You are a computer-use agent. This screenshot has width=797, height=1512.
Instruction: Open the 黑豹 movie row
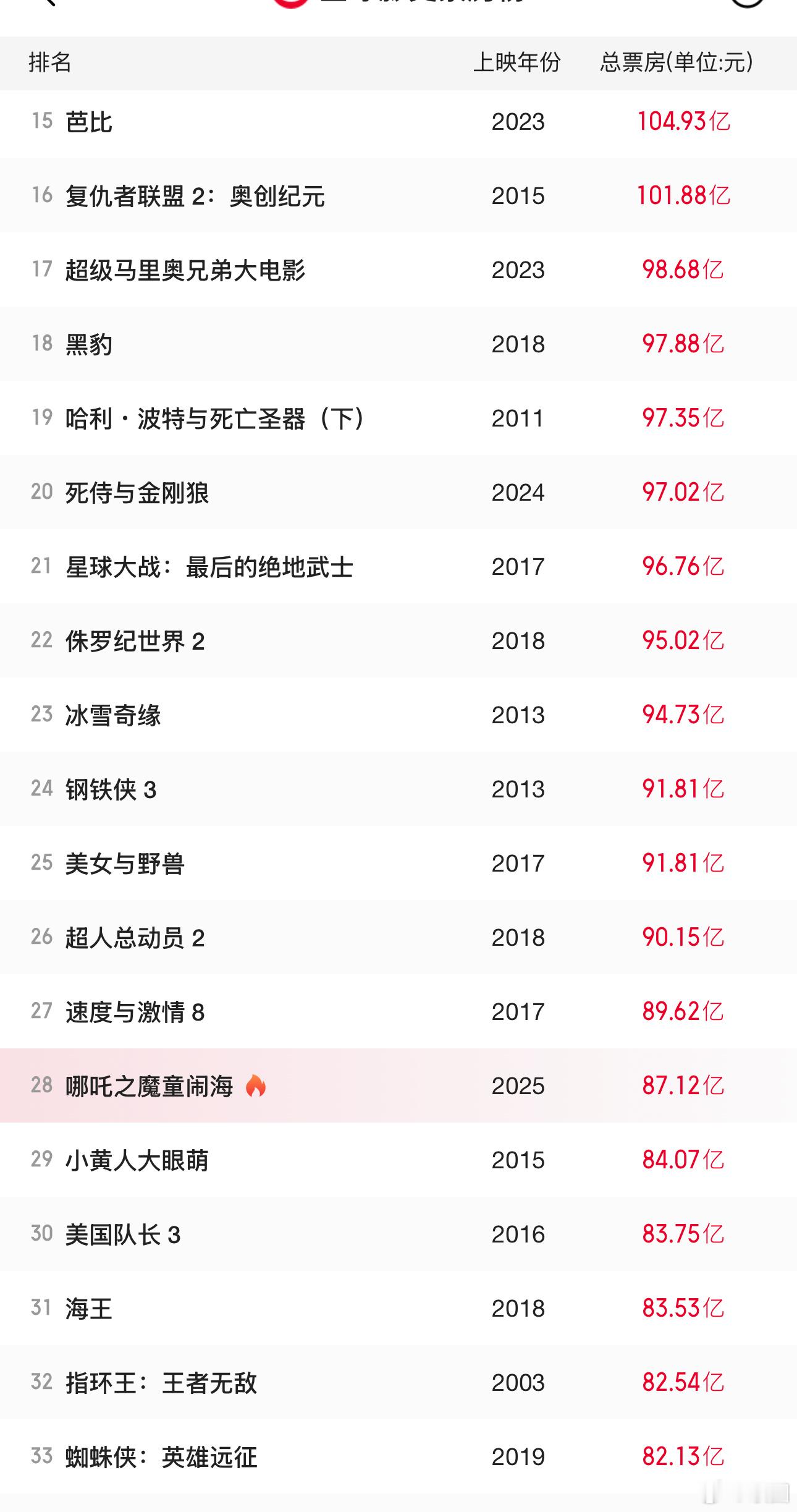coord(399,344)
